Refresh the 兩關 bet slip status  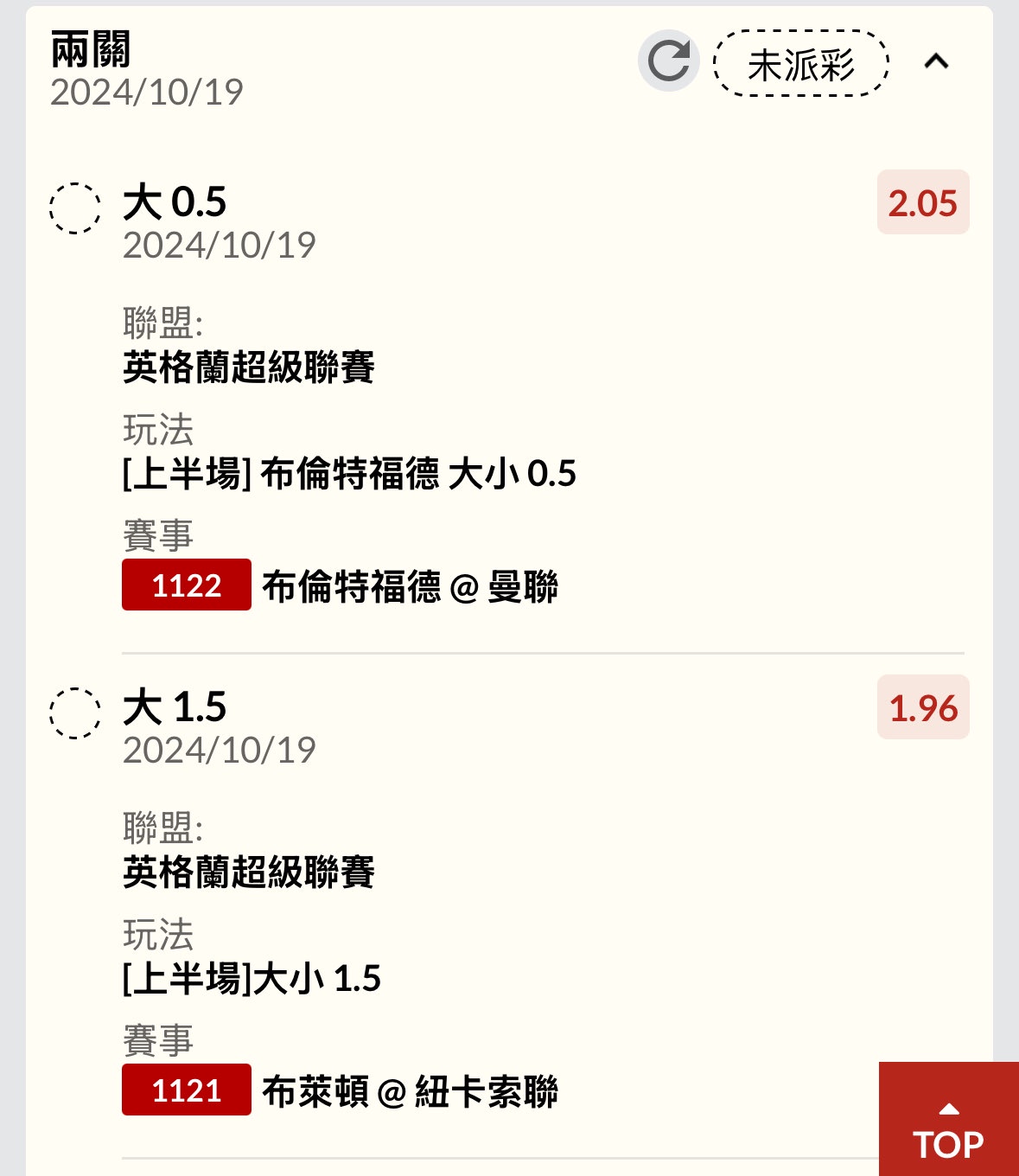tap(668, 61)
